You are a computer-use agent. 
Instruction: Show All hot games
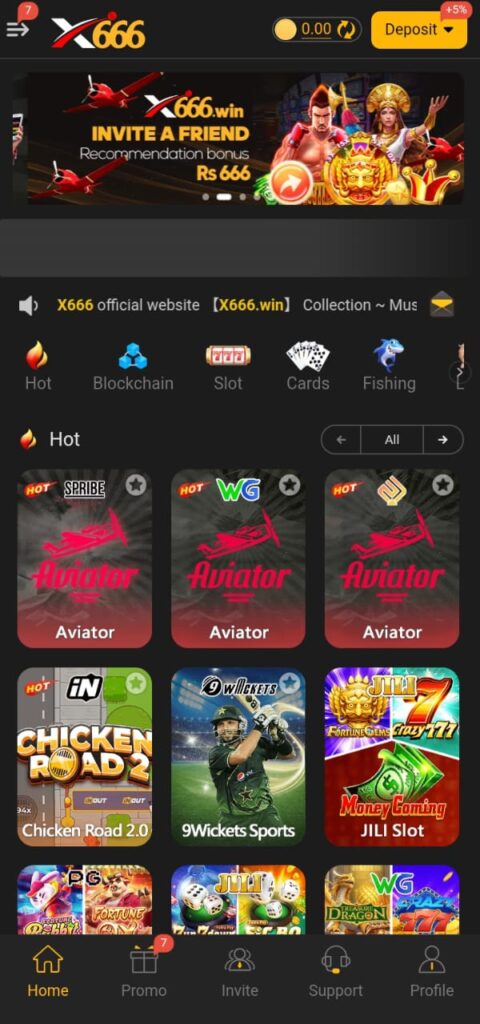click(392, 440)
